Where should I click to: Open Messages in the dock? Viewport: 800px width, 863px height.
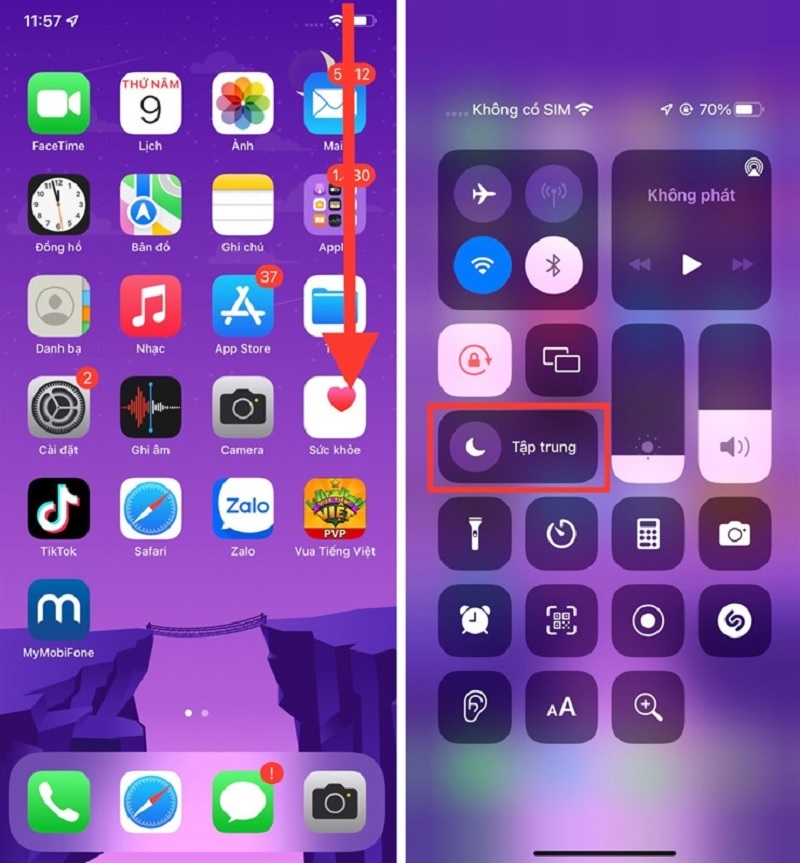(x=242, y=802)
